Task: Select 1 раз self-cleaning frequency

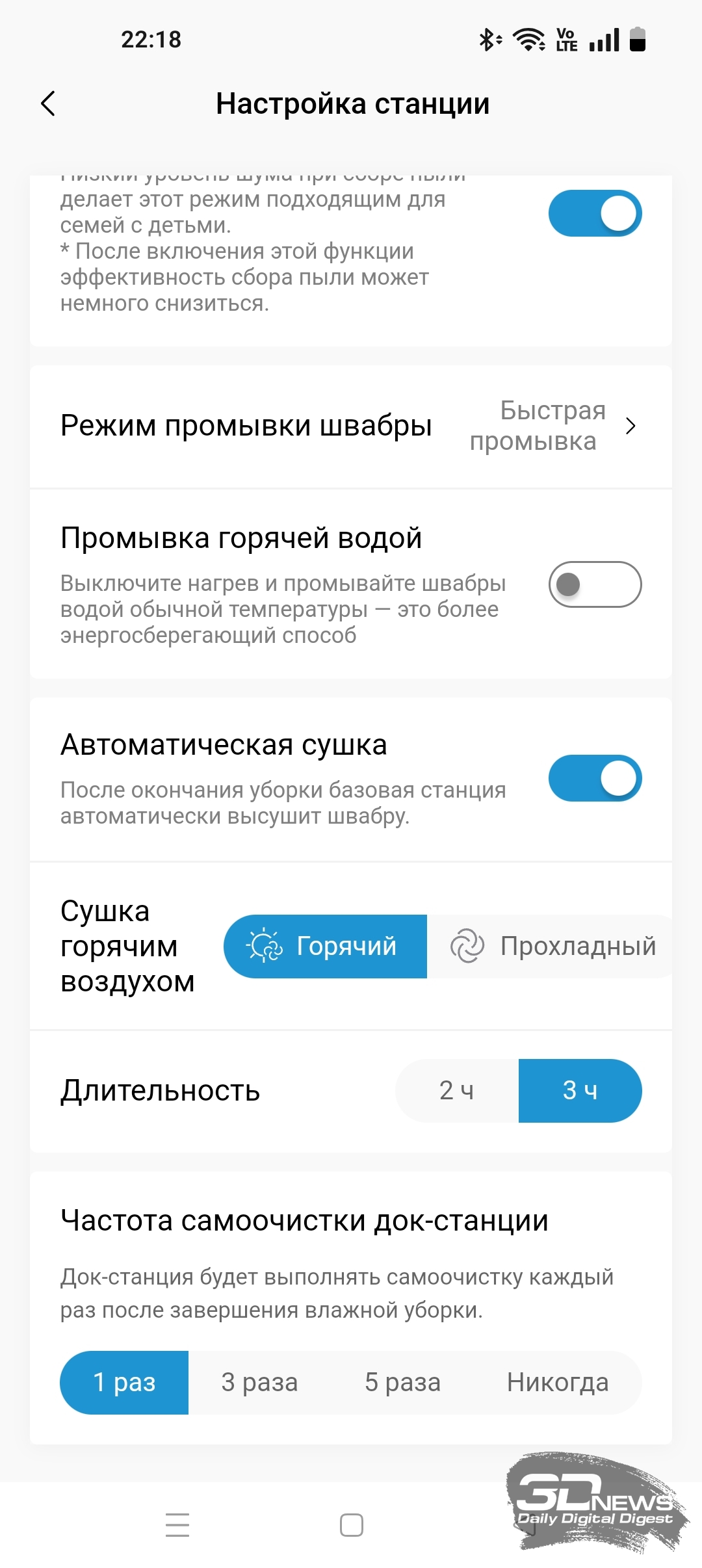Action: [x=124, y=1383]
